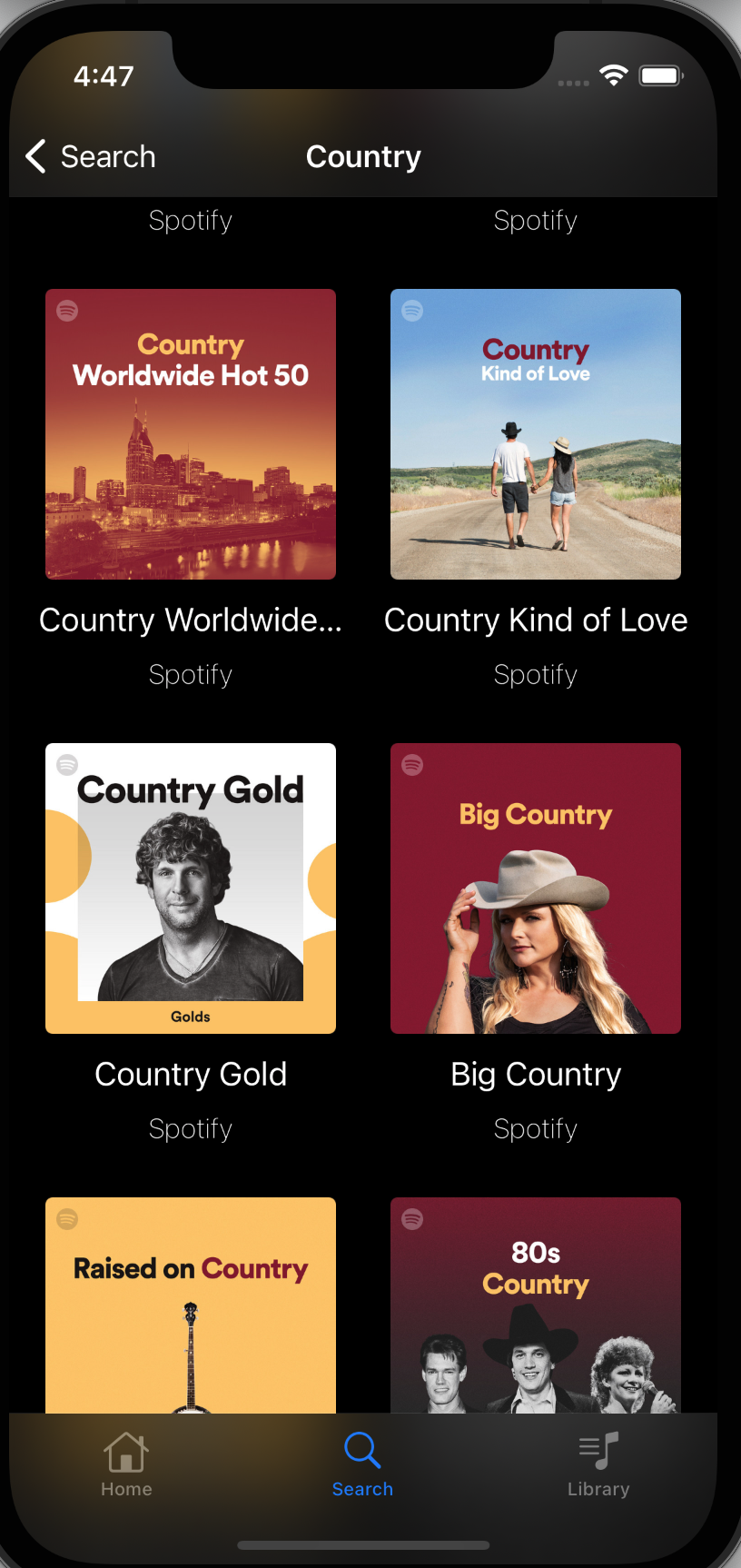Tap the Spotify logo on Country Worldwide Hot 50

tap(67, 311)
